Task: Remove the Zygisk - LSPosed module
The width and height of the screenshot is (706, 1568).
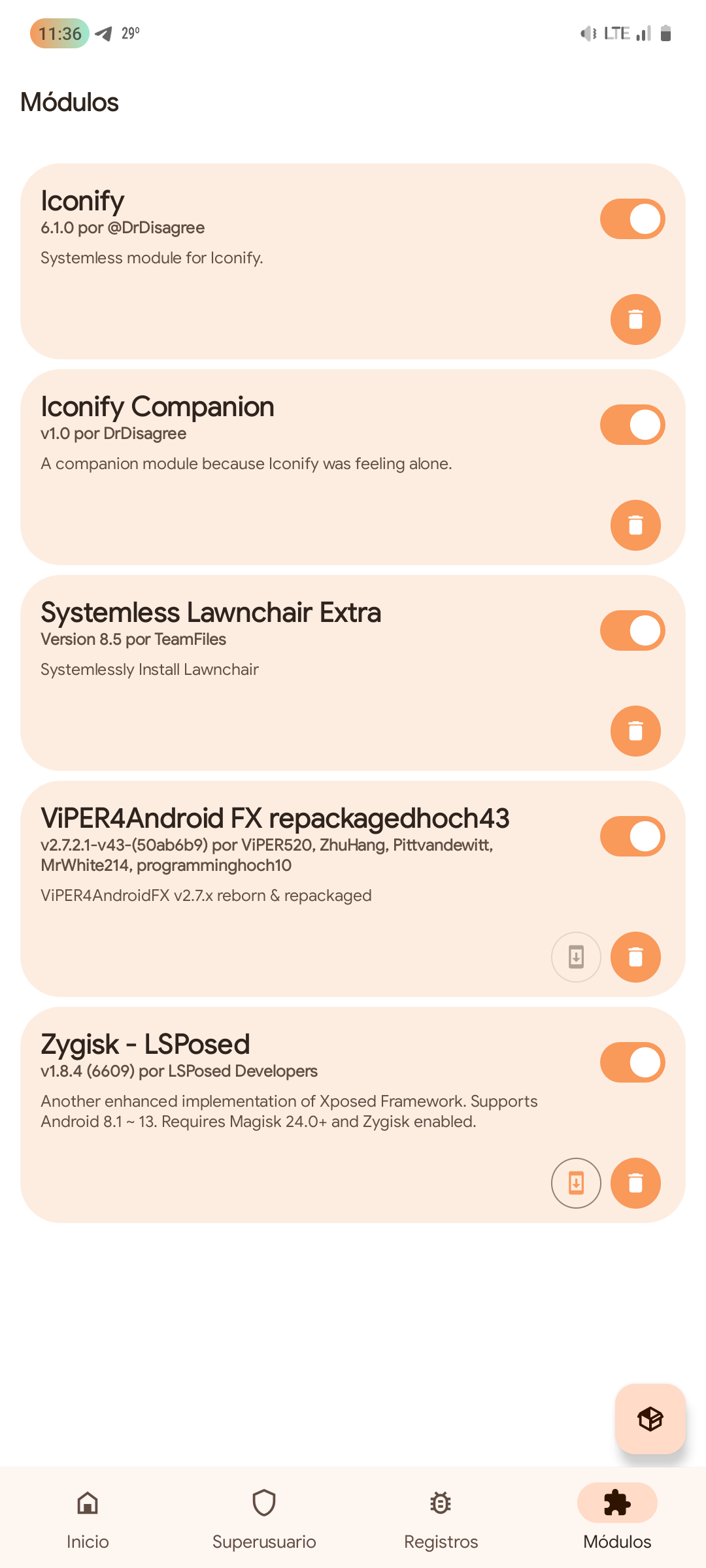Action: (x=635, y=1183)
